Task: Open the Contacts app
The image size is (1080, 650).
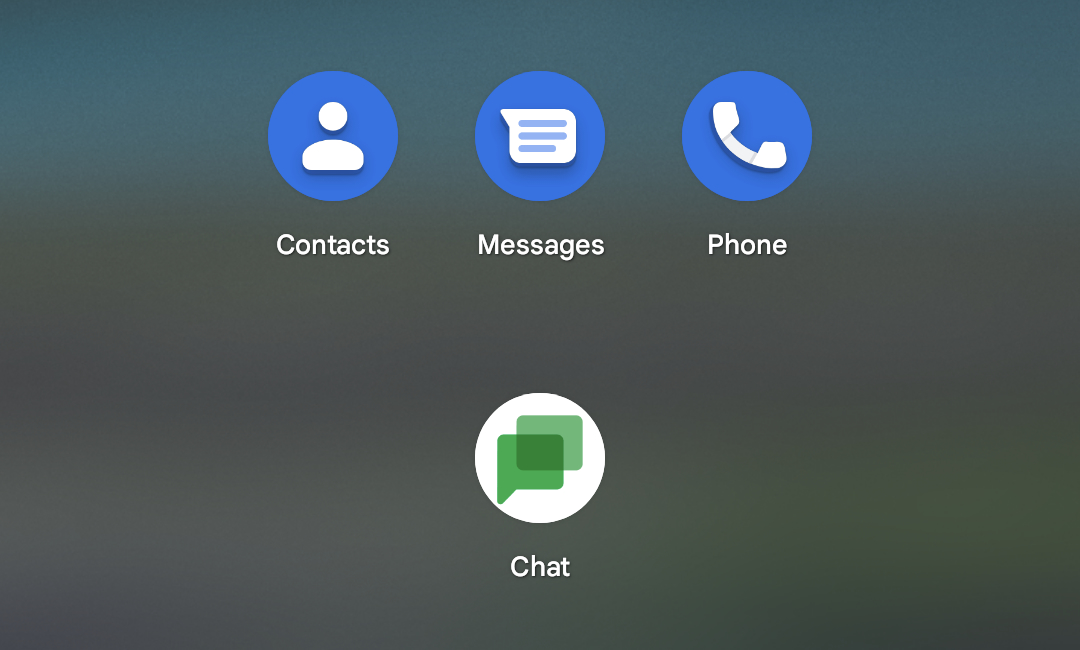Action: pyautogui.click(x=333, y=136)
